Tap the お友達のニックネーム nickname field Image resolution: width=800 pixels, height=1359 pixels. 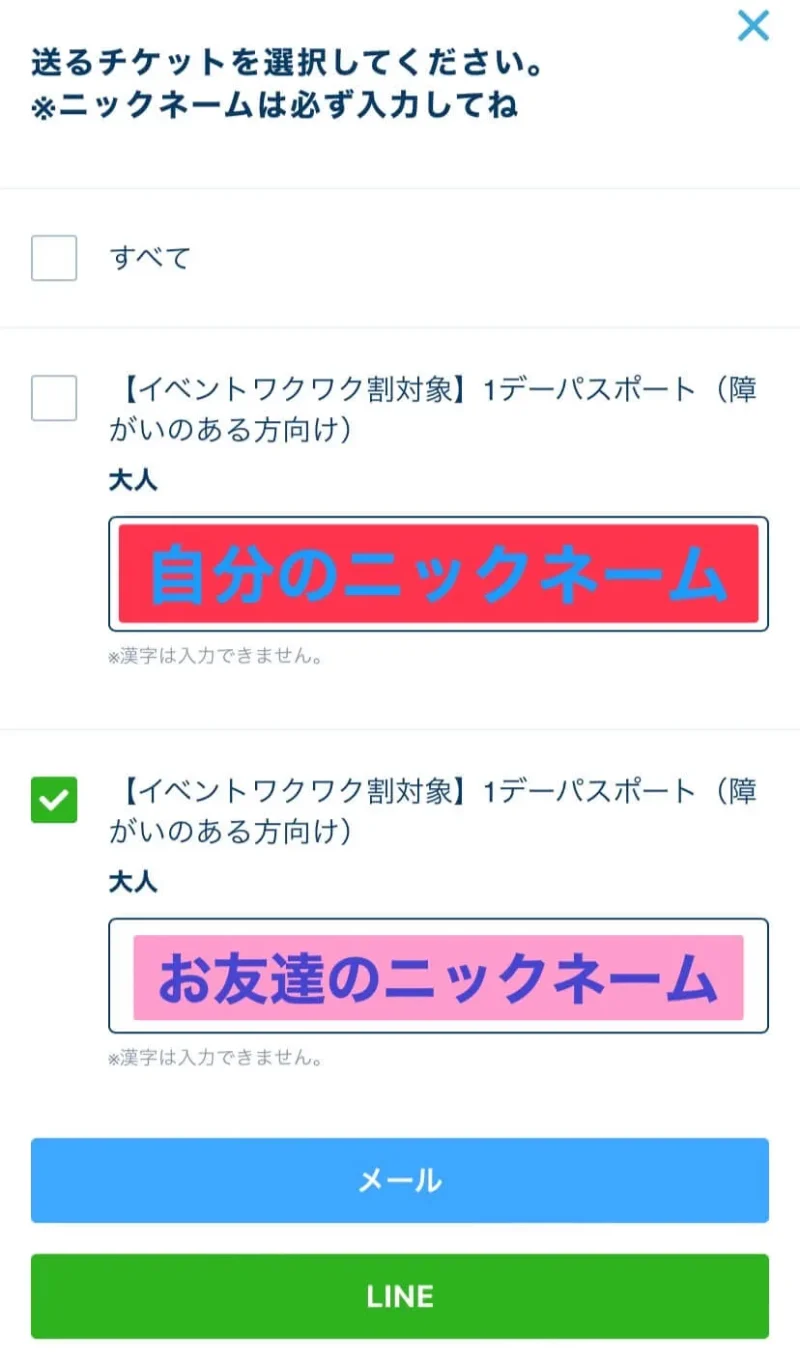tap(438, 976)
